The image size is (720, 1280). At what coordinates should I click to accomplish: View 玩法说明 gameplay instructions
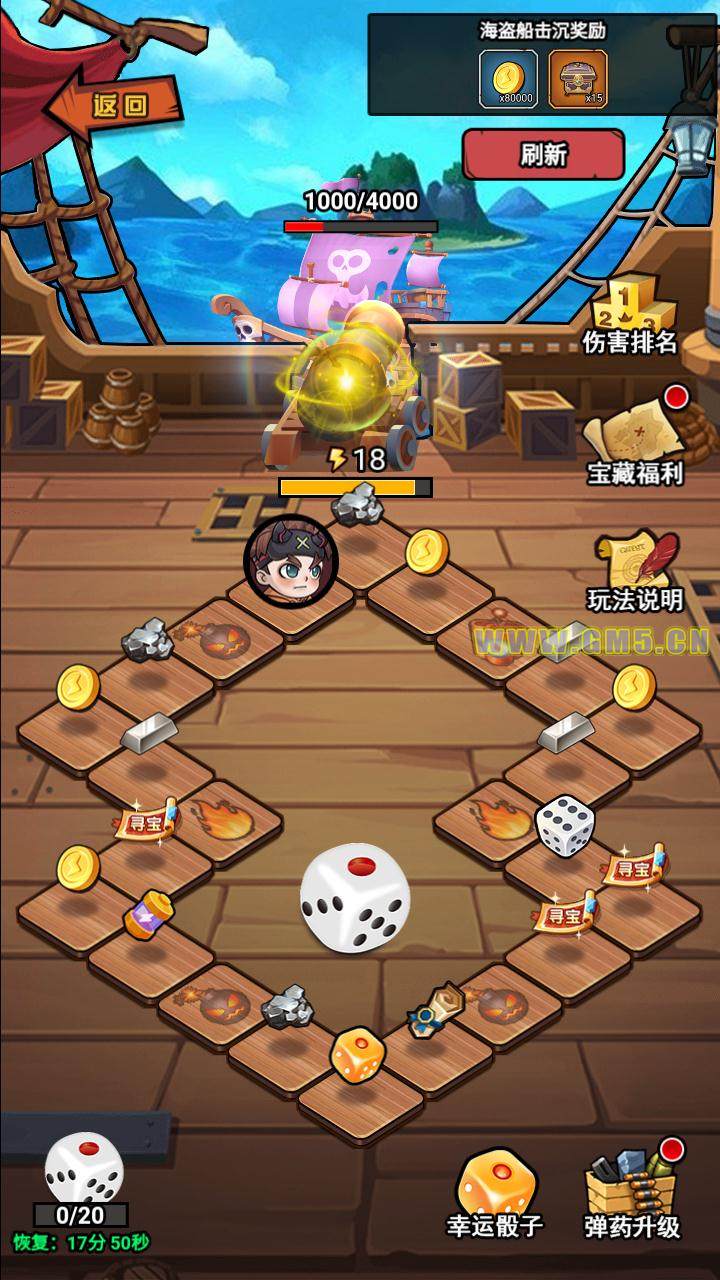point(635,570)
